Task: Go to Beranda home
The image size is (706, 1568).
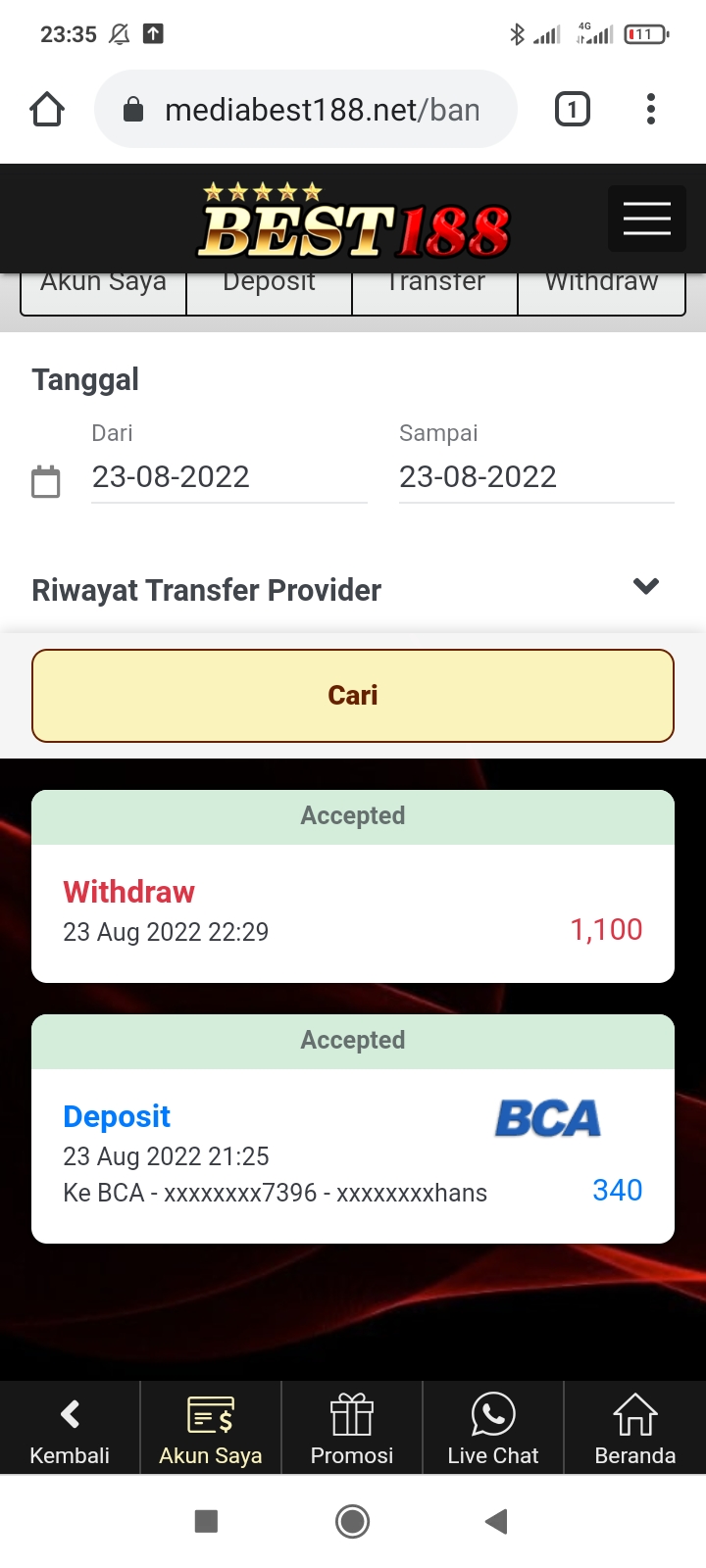Action: pos(634,1429)
